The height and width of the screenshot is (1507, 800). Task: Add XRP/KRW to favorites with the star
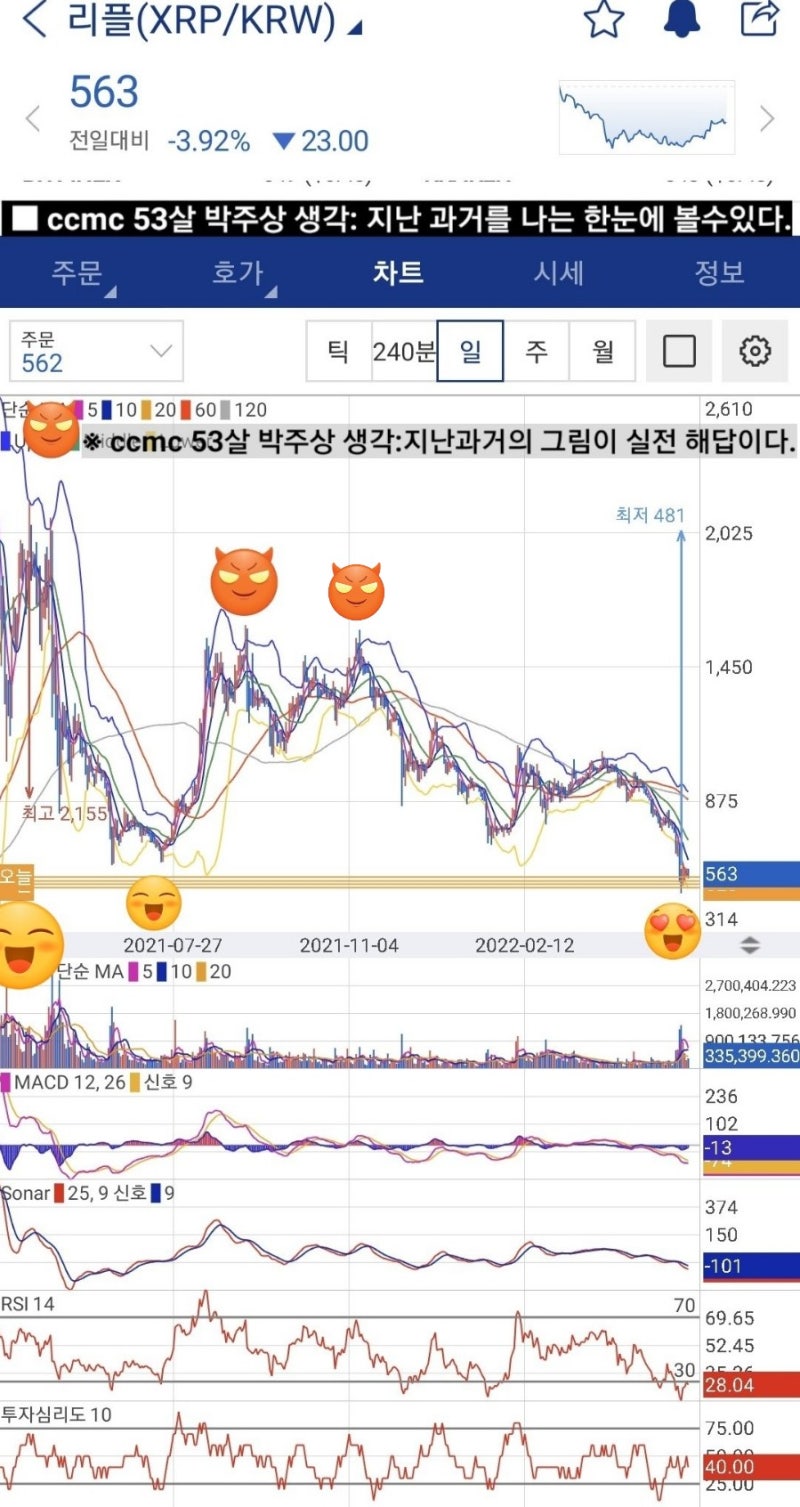click(604, 19)
